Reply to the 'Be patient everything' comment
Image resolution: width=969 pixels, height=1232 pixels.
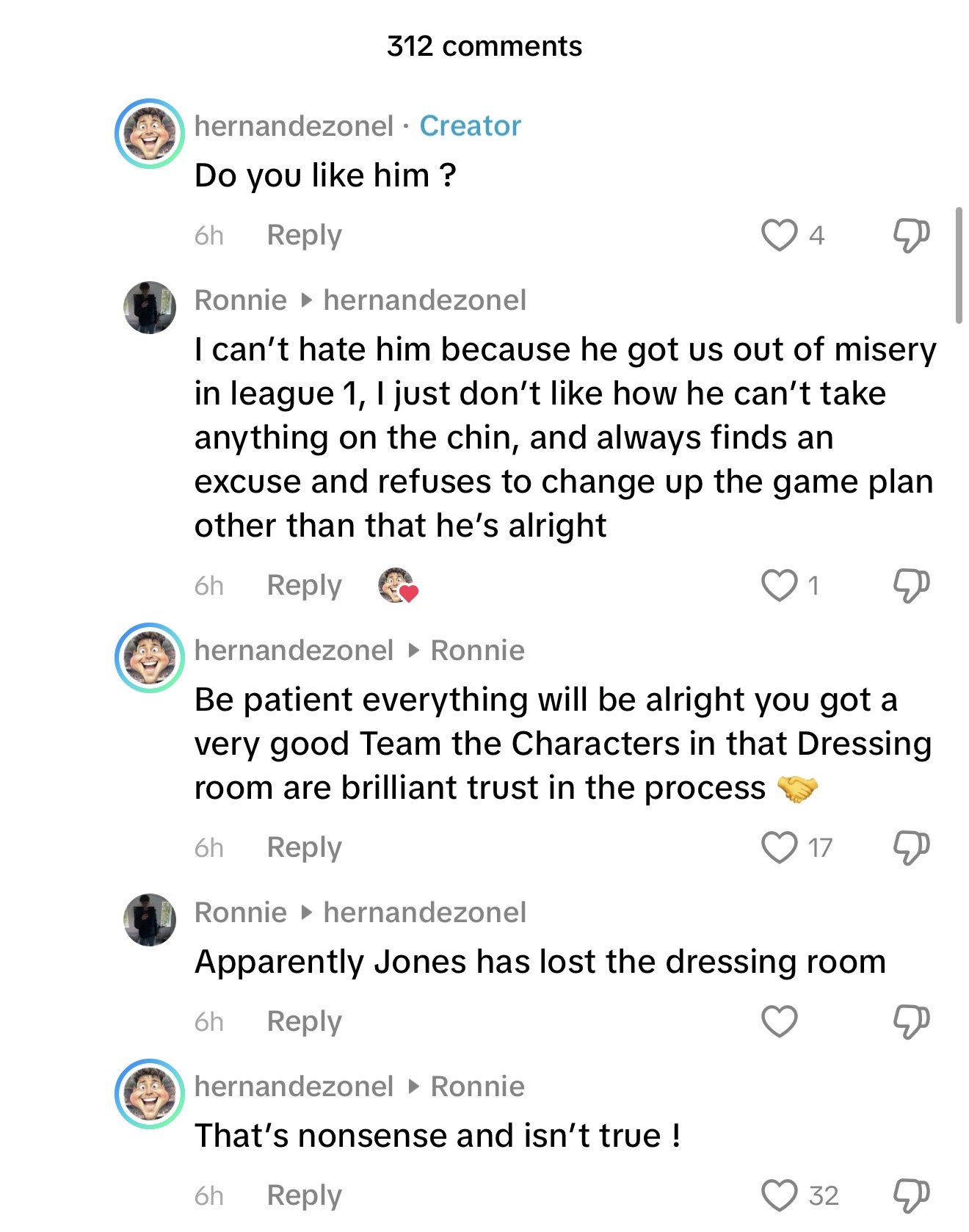(x=304, y=848)
